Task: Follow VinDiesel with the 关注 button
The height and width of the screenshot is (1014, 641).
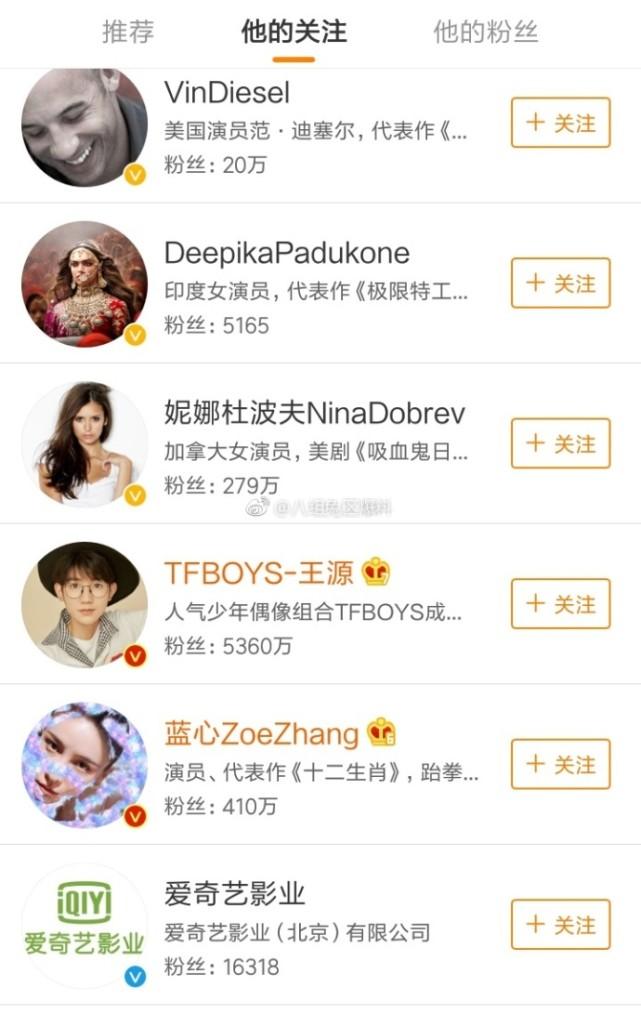Action: point(560,123)
